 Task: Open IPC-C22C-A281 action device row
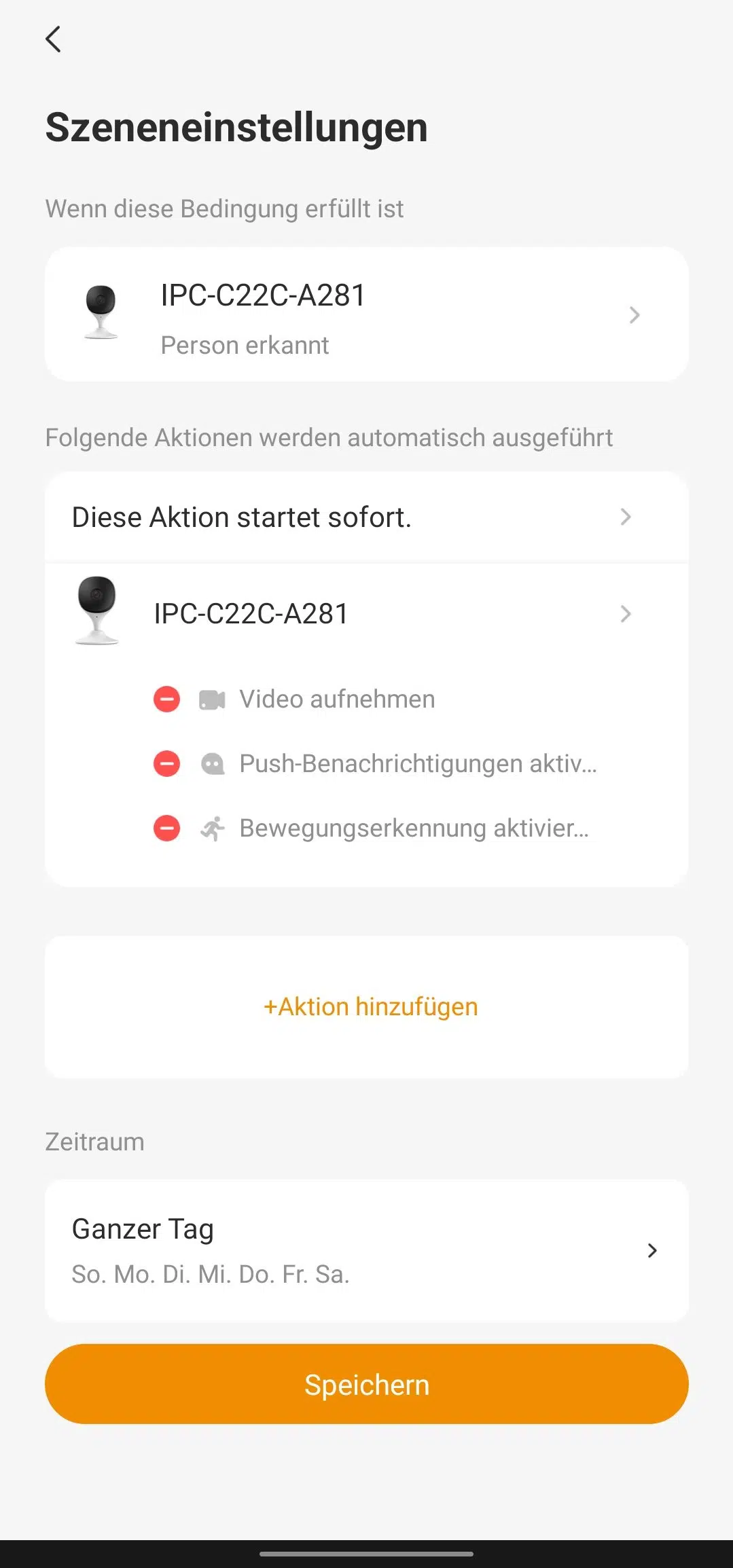(367, 613)
